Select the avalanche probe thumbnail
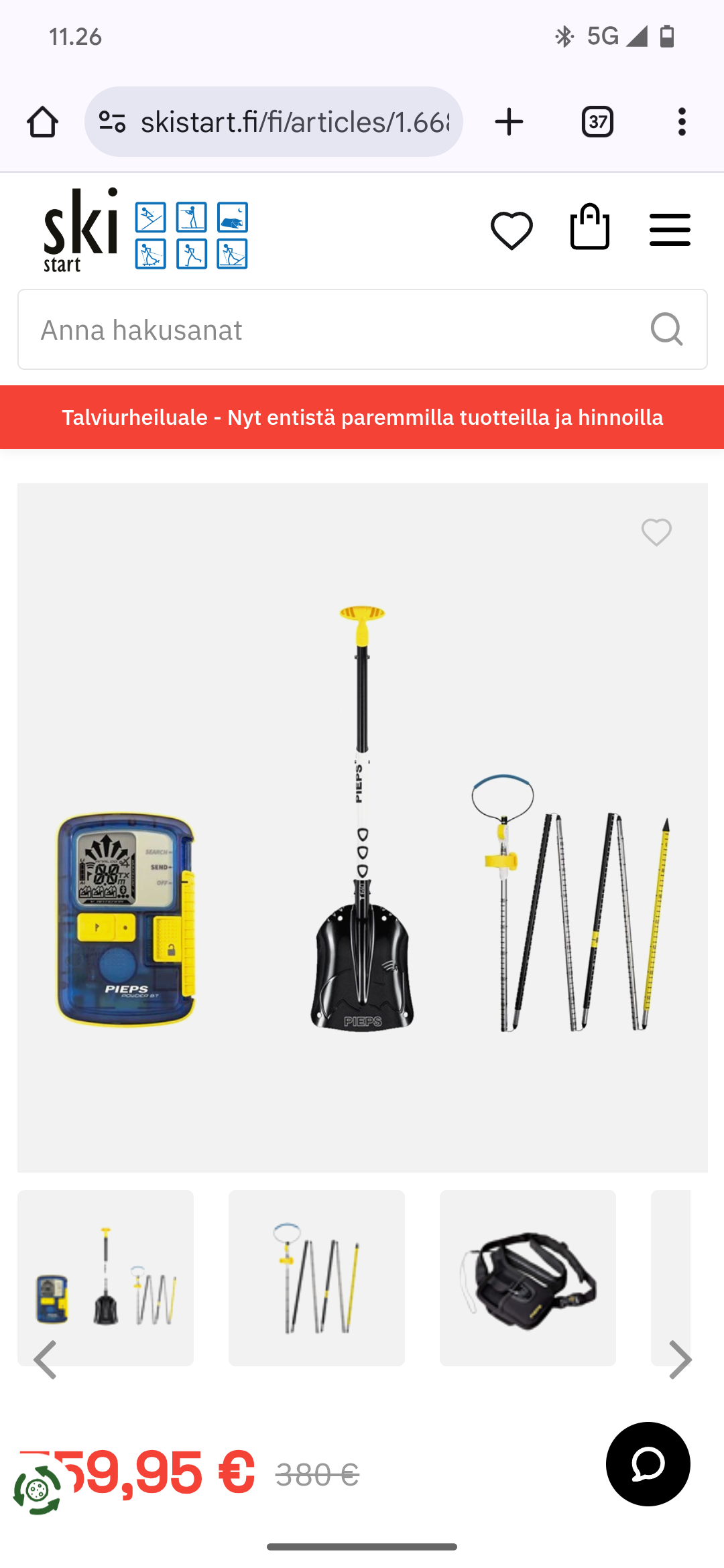Image resolution: width=724 pixels, height=1568 pixels. click(316, 1277)
